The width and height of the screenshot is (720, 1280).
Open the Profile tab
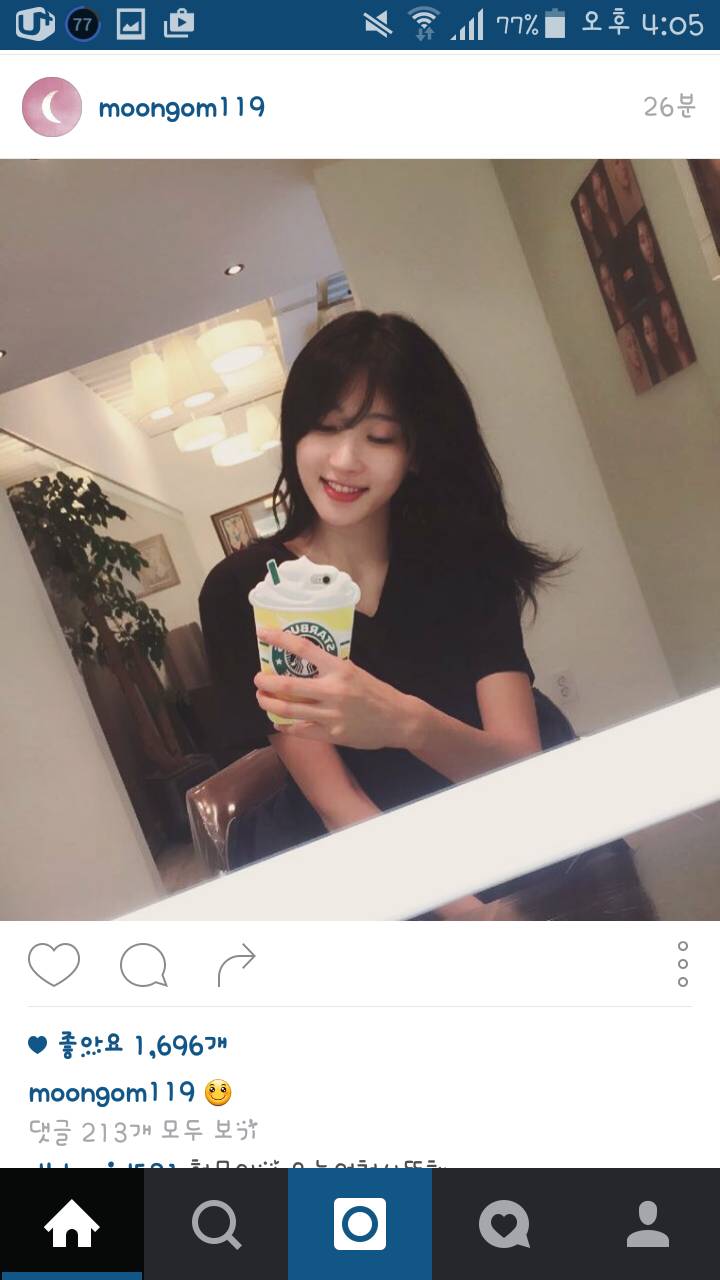[648, 1224]
